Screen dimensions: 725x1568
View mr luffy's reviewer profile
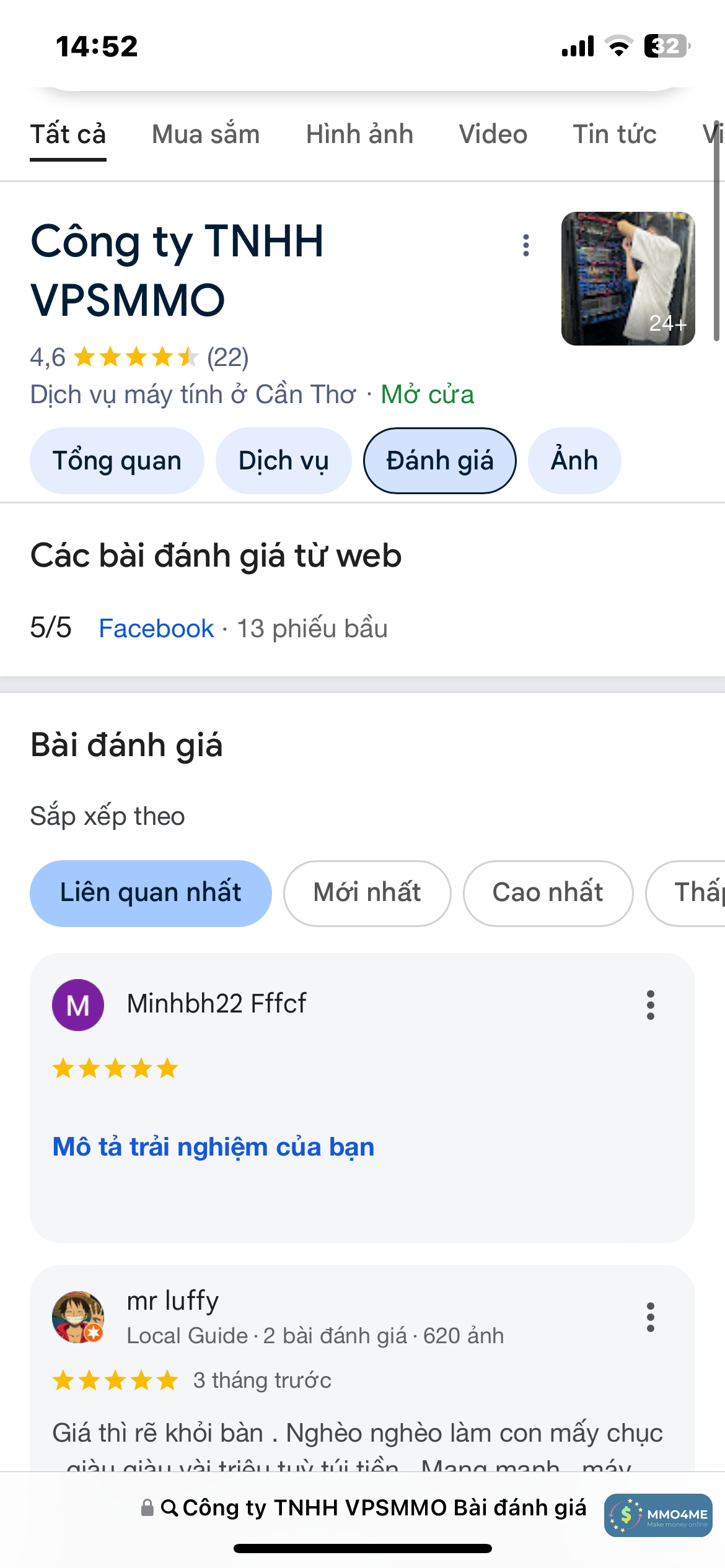pos(172,1301)
